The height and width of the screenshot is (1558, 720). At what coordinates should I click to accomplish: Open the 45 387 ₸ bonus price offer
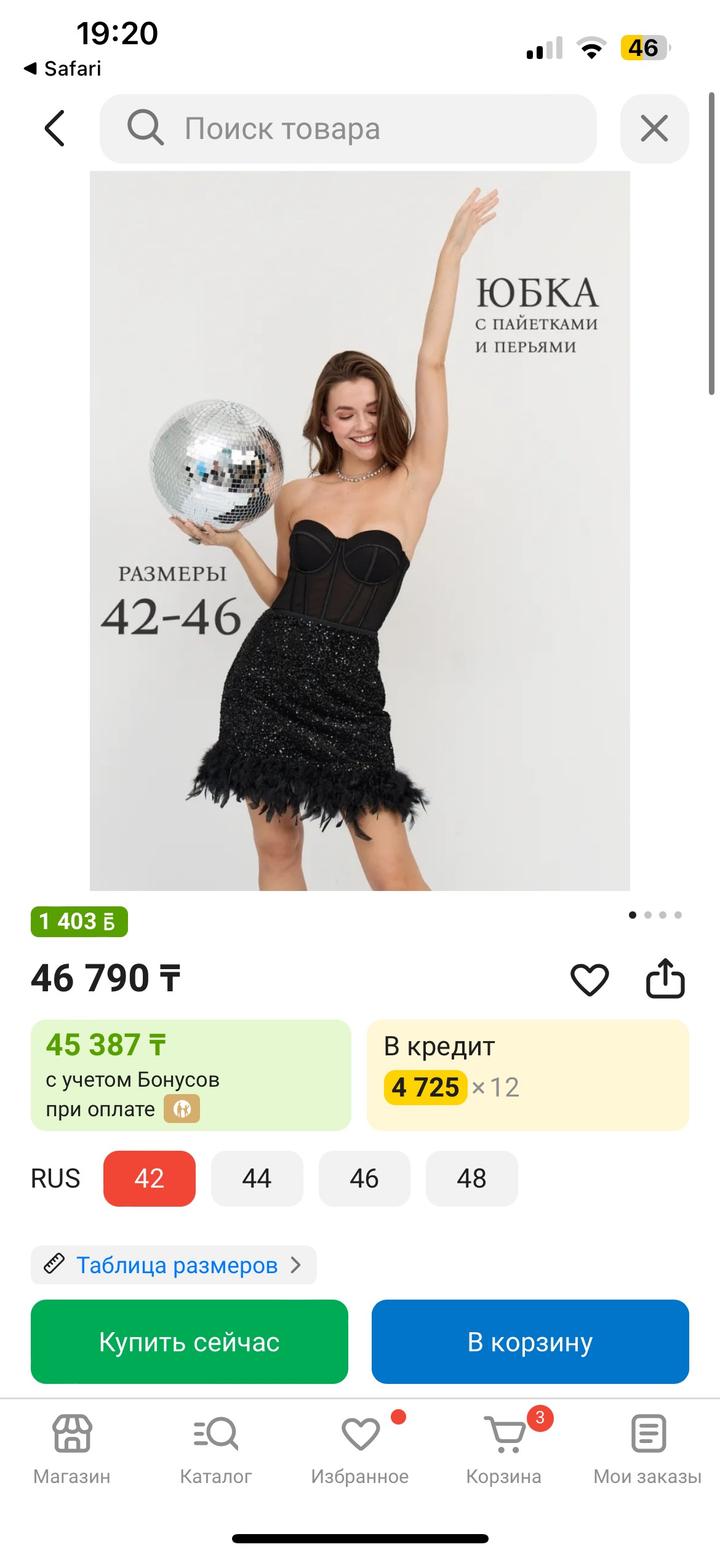(191, 1075)
